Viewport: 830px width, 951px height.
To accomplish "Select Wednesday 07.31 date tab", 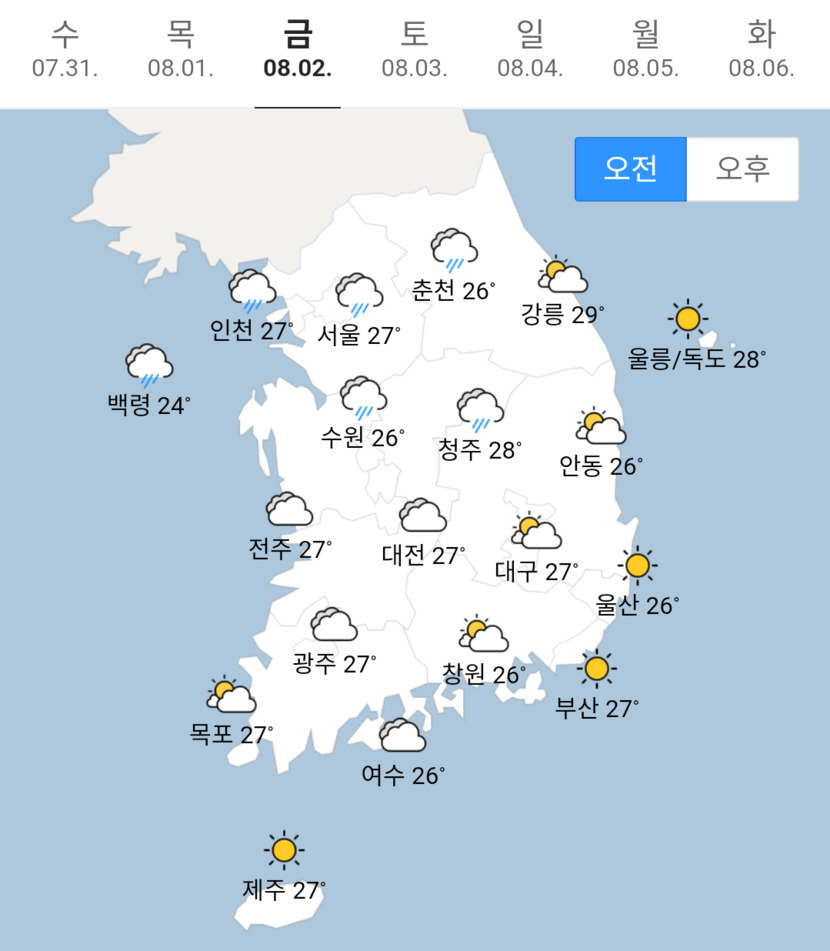I will pos(66,51).
